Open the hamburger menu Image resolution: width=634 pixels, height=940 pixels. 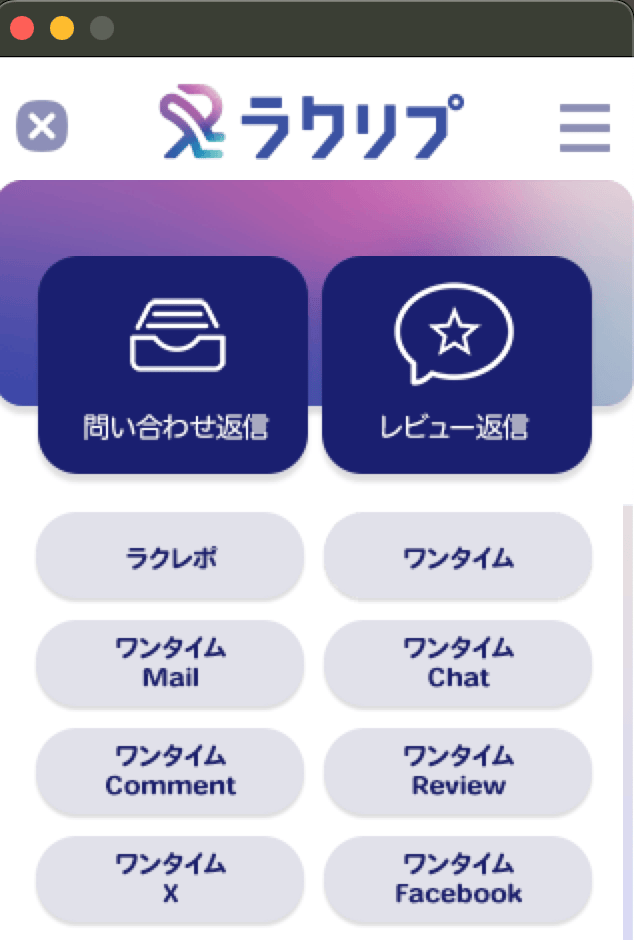(x=584, y=128)
